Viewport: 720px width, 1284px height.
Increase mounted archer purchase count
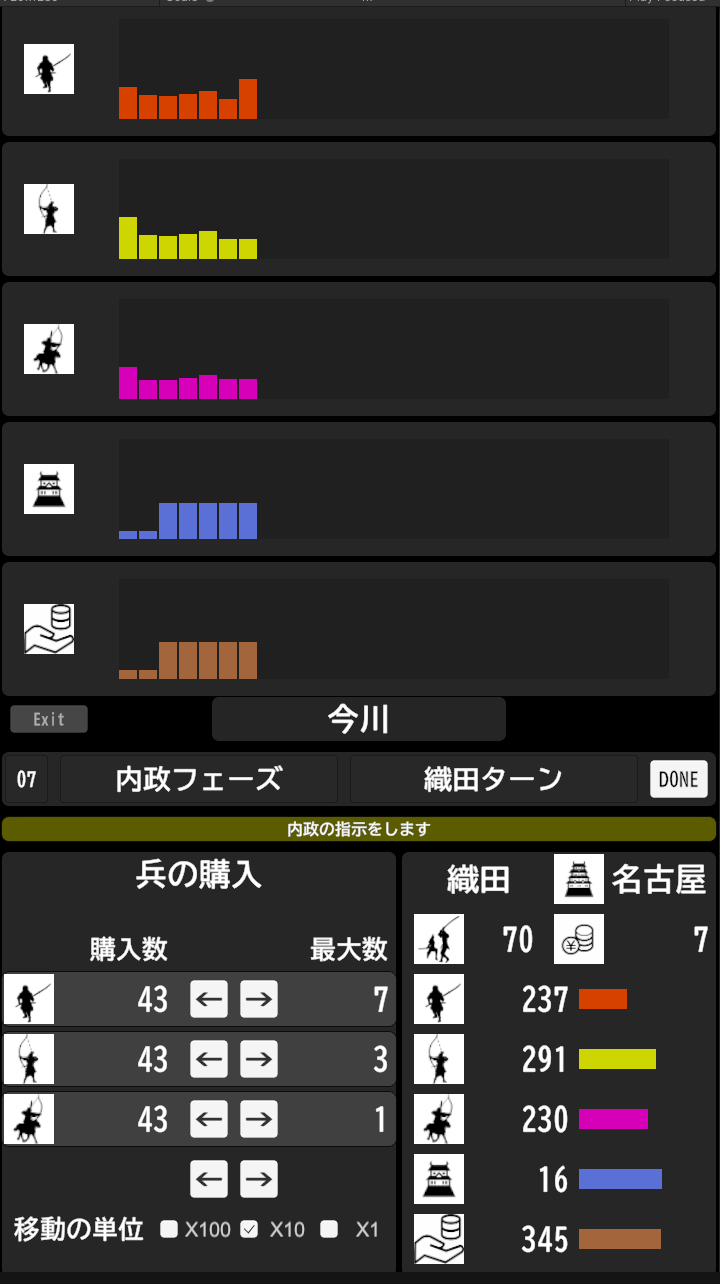259,1119
